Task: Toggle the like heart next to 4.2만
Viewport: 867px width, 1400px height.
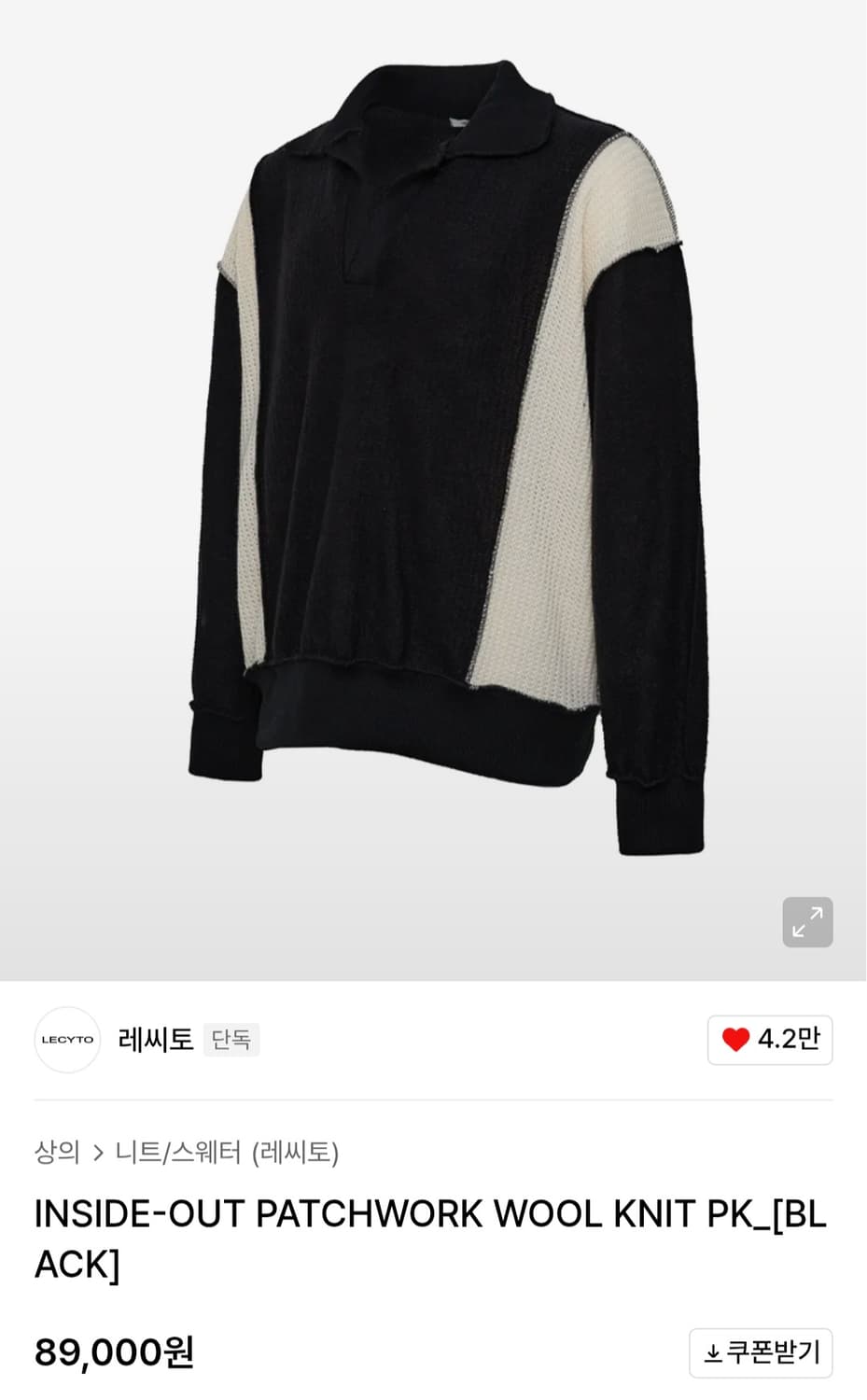Action: 738,1040
